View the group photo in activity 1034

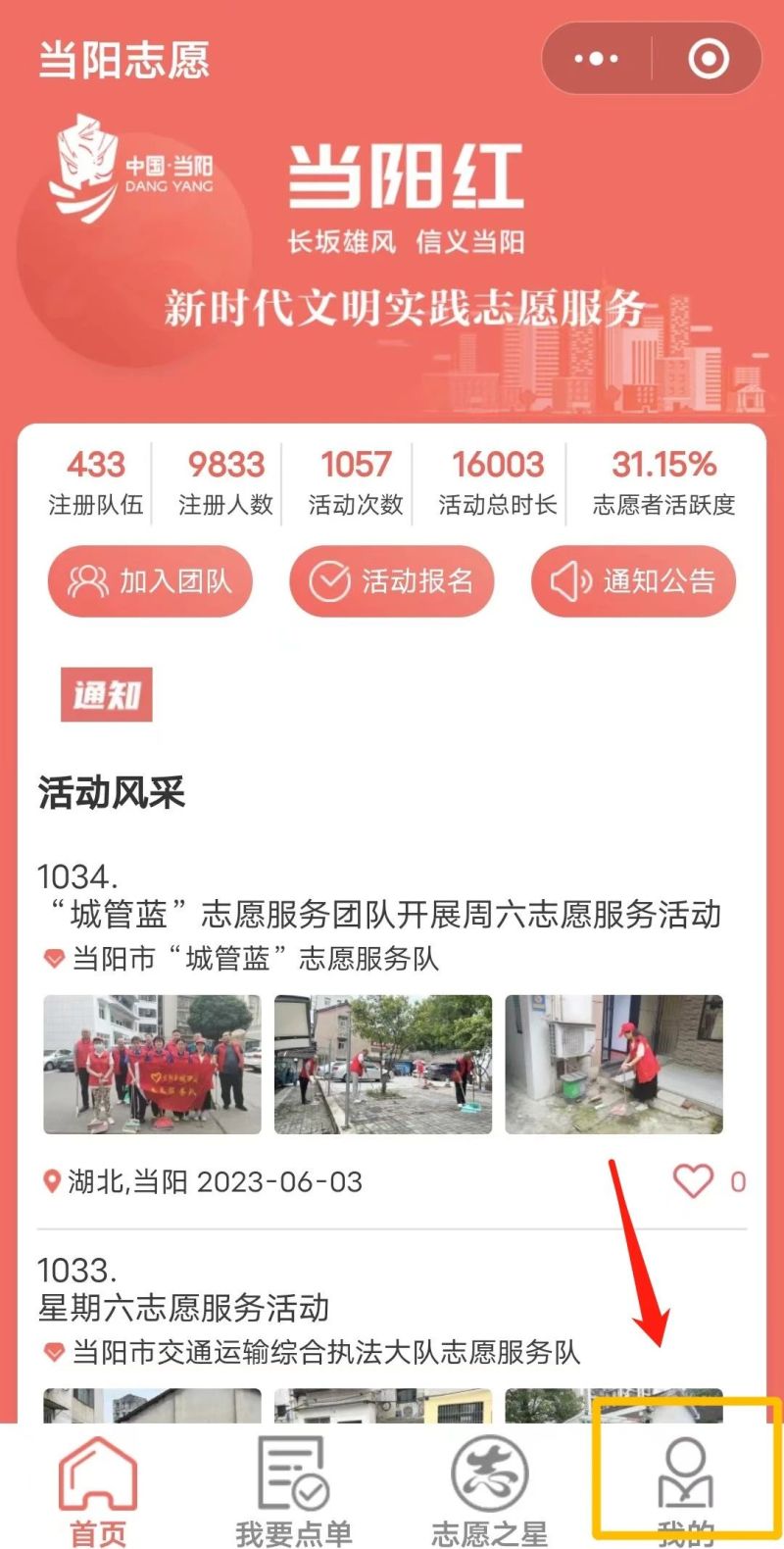[x=152, y=1065]
